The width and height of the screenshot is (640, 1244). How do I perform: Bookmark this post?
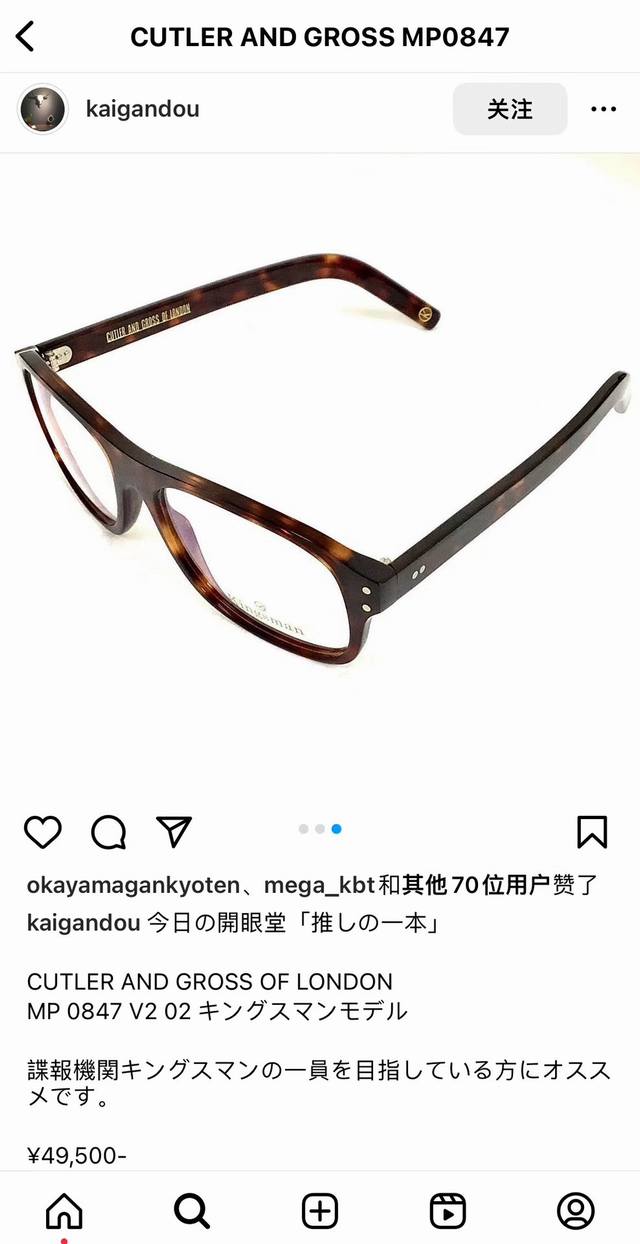pyautogui.click(x=592, y=832)
